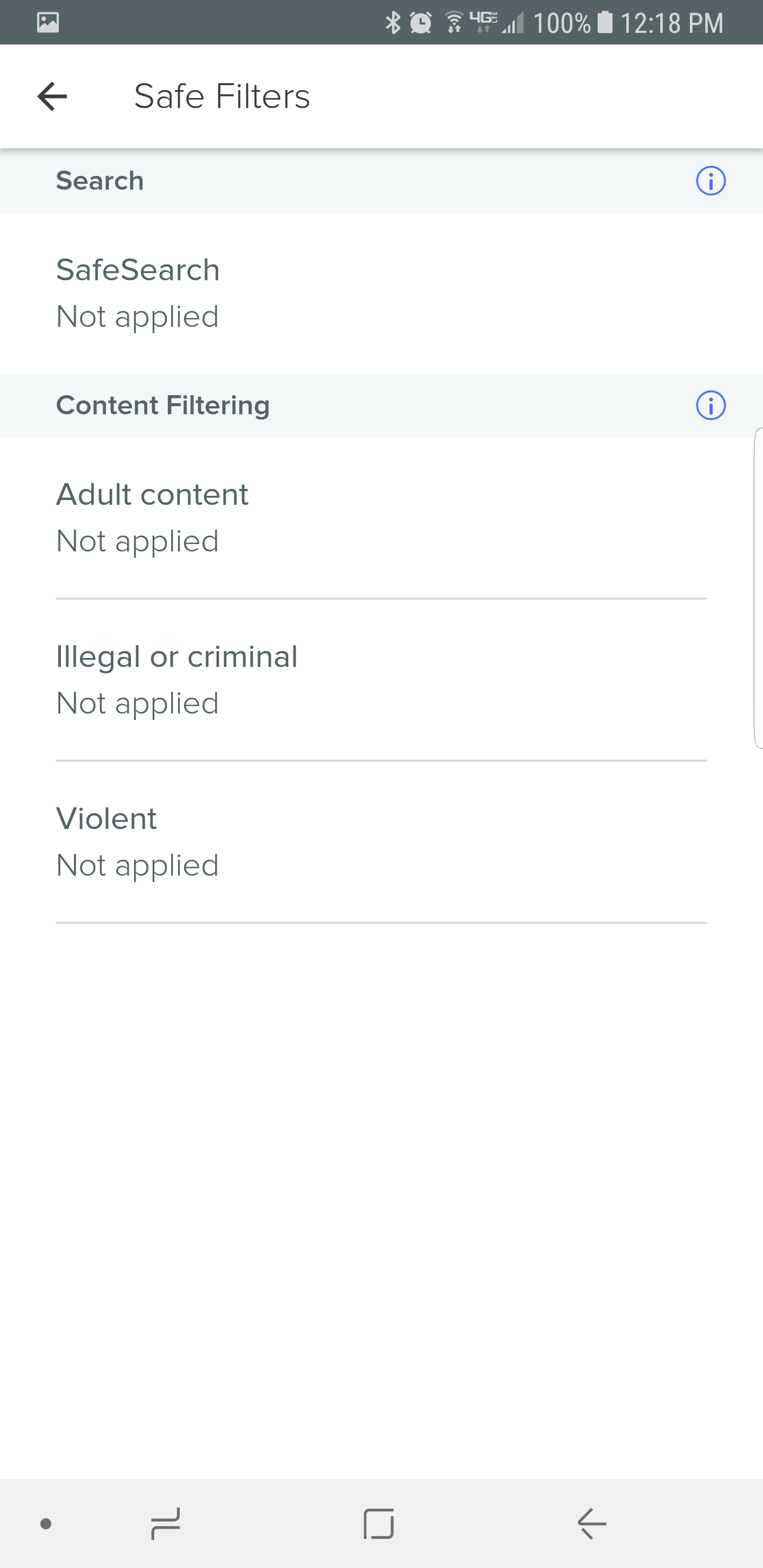Open Illegal or criminal filter
This screenshot has height=1568, width=763.
(381, 680)
